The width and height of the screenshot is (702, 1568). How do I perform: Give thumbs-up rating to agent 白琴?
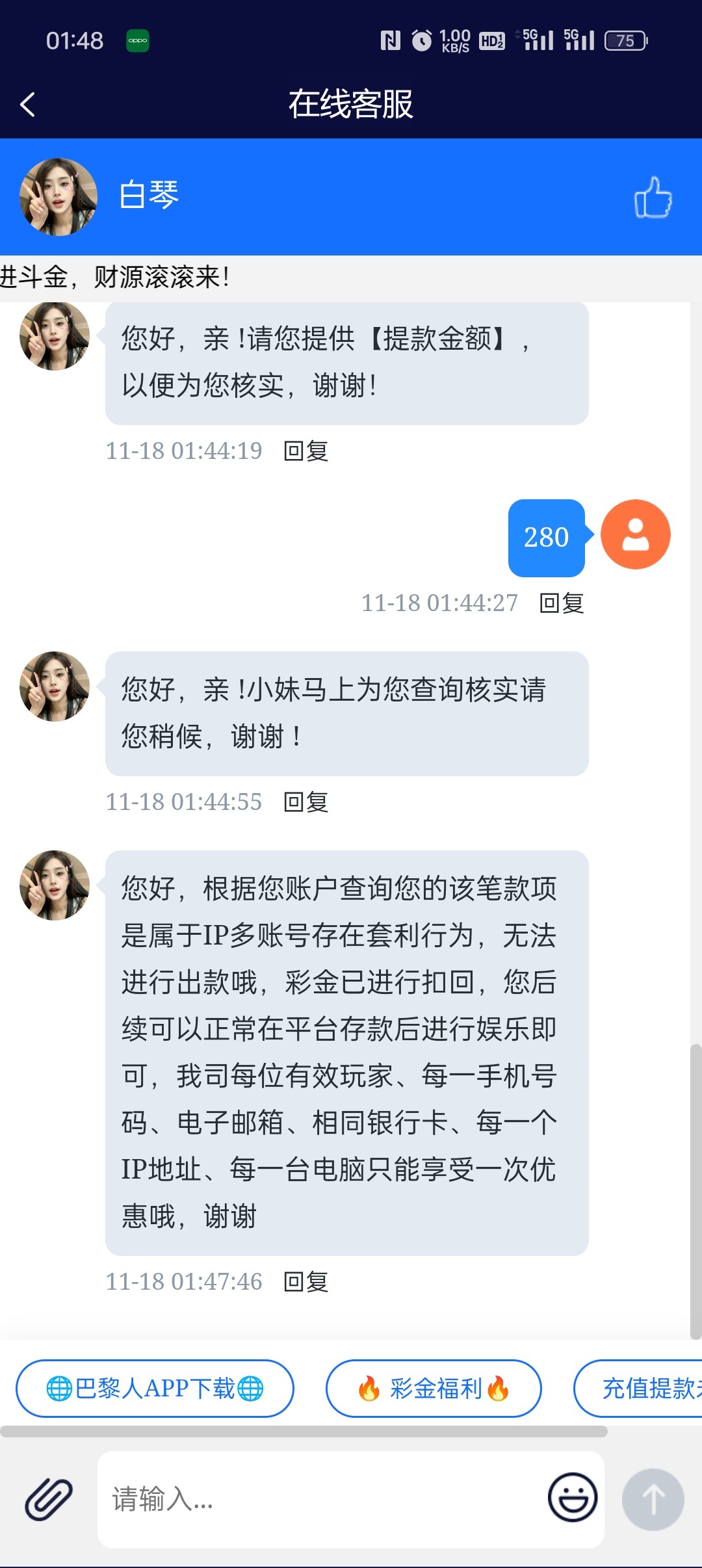(653, 197)
